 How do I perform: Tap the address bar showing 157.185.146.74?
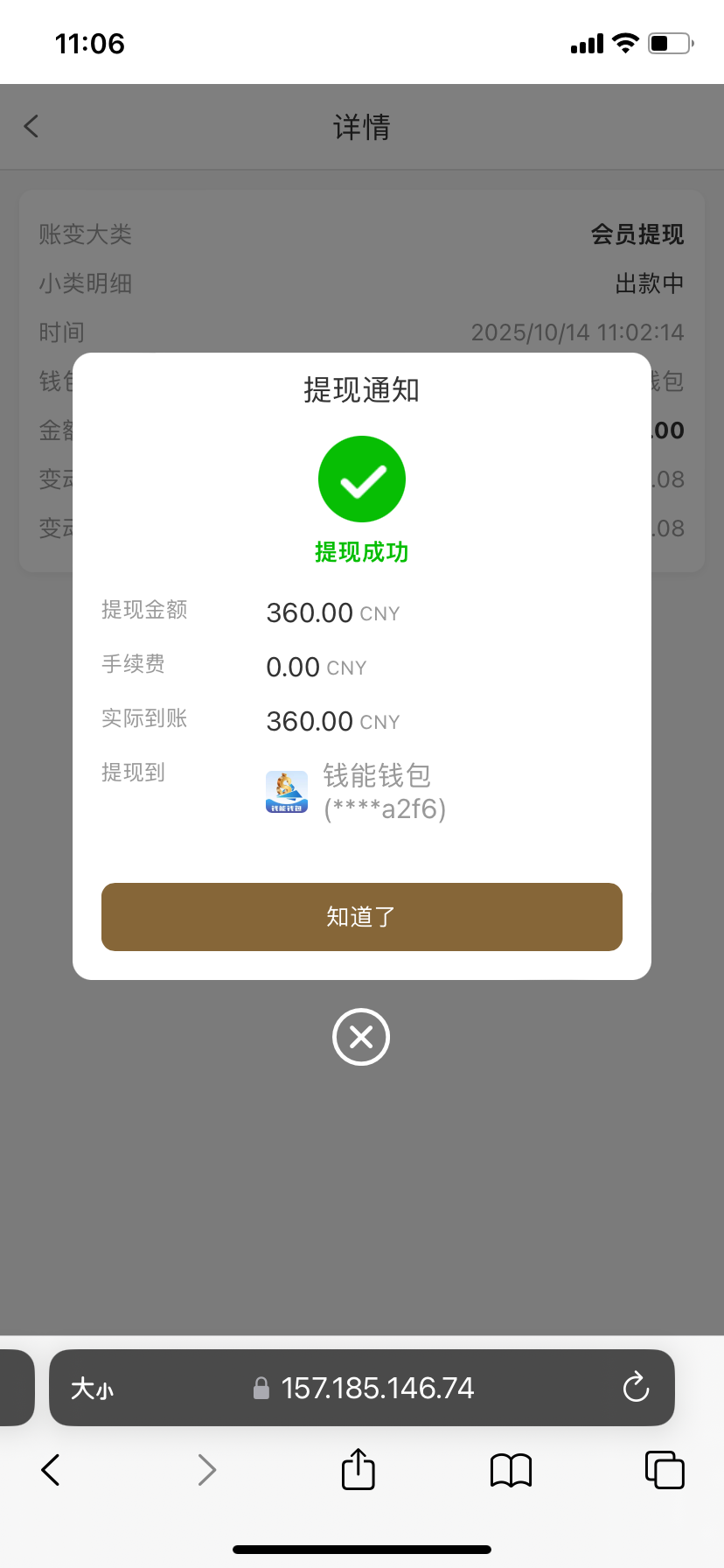pos(378,1388)
